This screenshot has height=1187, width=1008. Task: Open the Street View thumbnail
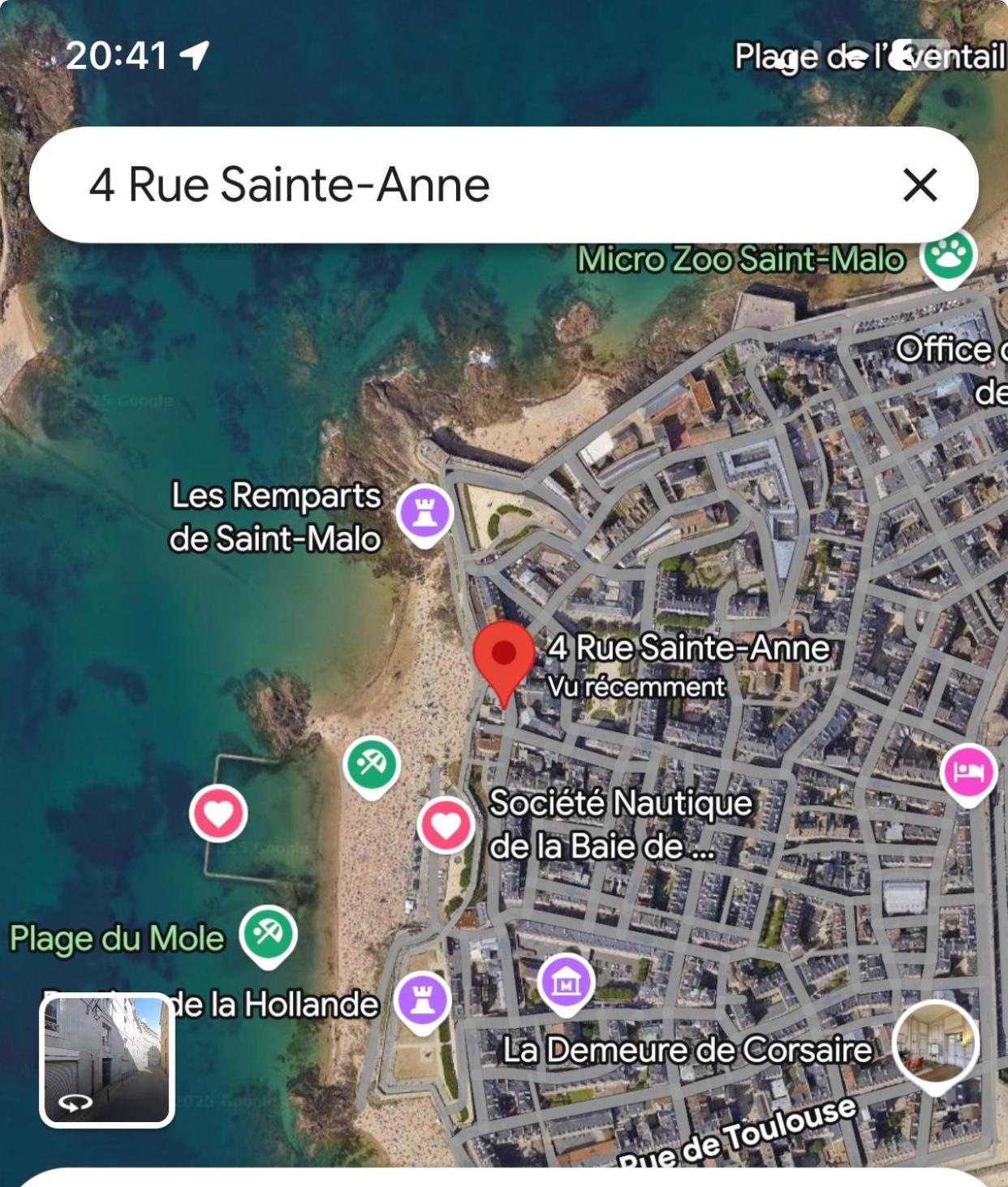pos(107,1060)
